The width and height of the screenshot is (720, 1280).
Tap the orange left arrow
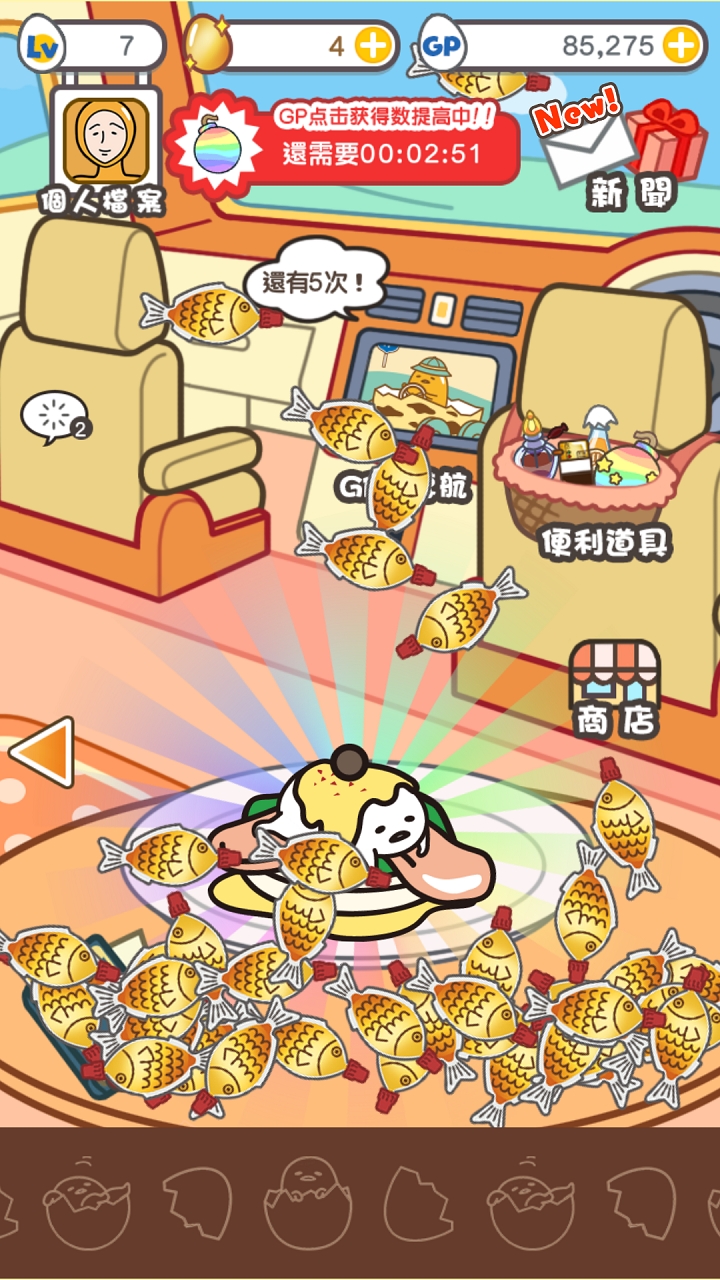pos(43,752)
